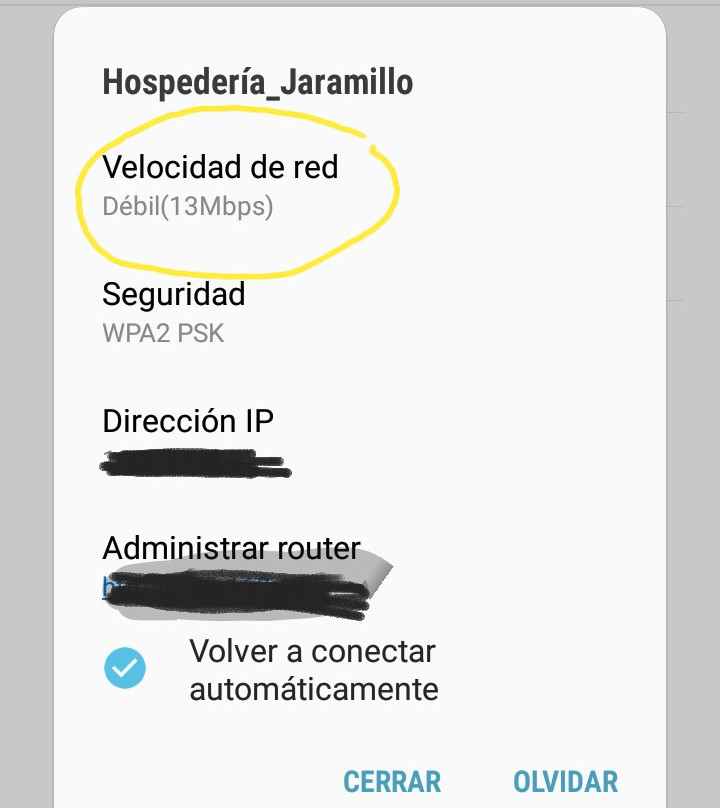This screenshot has height=808, width=720.
Task: Tap CERRAR to close the dialog
Action: click(x=392, y=781)
